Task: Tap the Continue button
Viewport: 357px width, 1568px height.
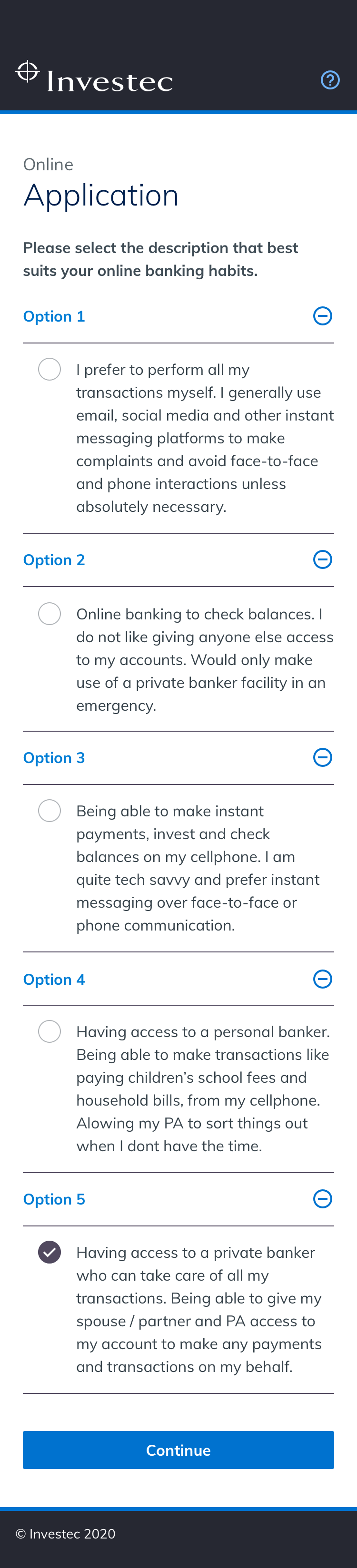Action: [x=178, y=1450]
